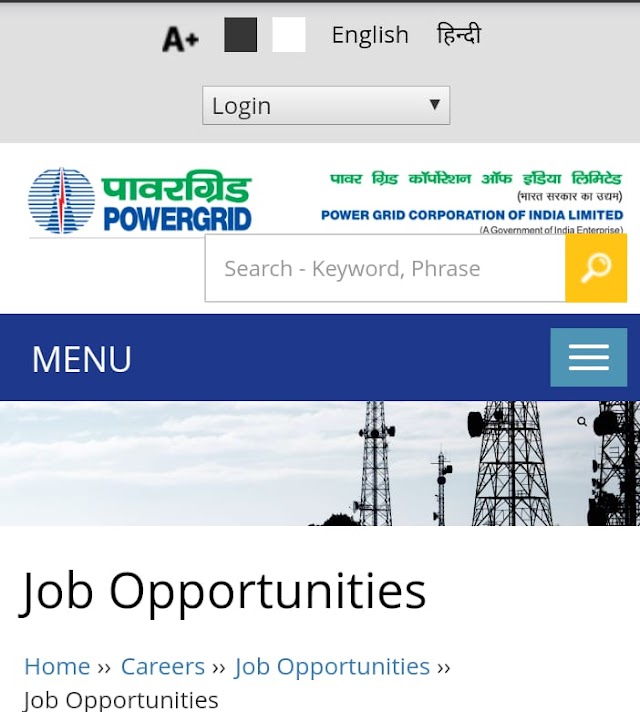Focus the Search - Keyword, Phrase field

385,268
